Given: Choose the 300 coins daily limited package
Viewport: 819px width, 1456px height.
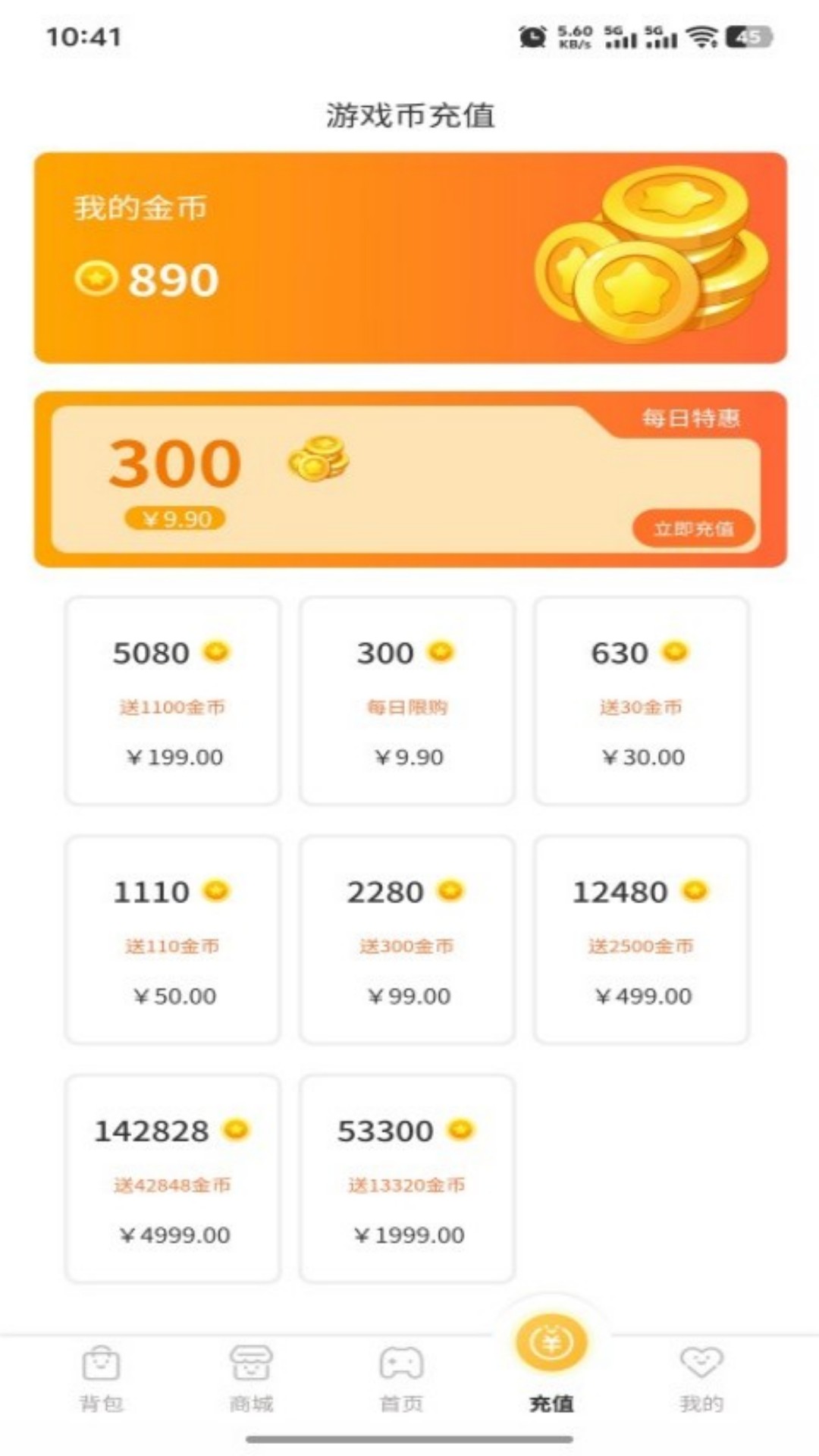Looking at the screenshot, I should coord(407,701).
